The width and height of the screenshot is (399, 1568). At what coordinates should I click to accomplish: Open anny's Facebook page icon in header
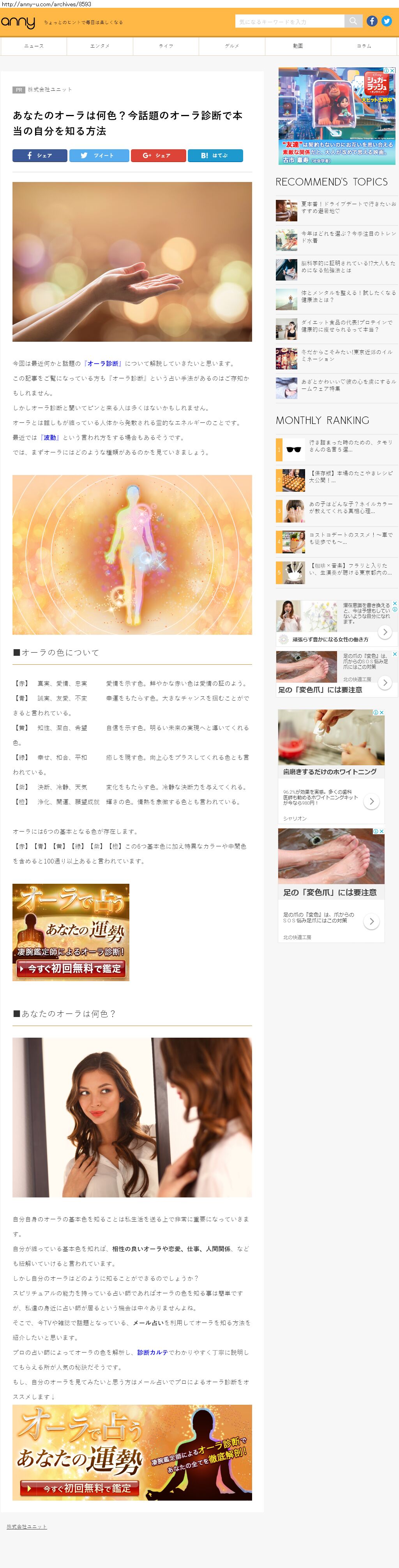tap(372, 21)
